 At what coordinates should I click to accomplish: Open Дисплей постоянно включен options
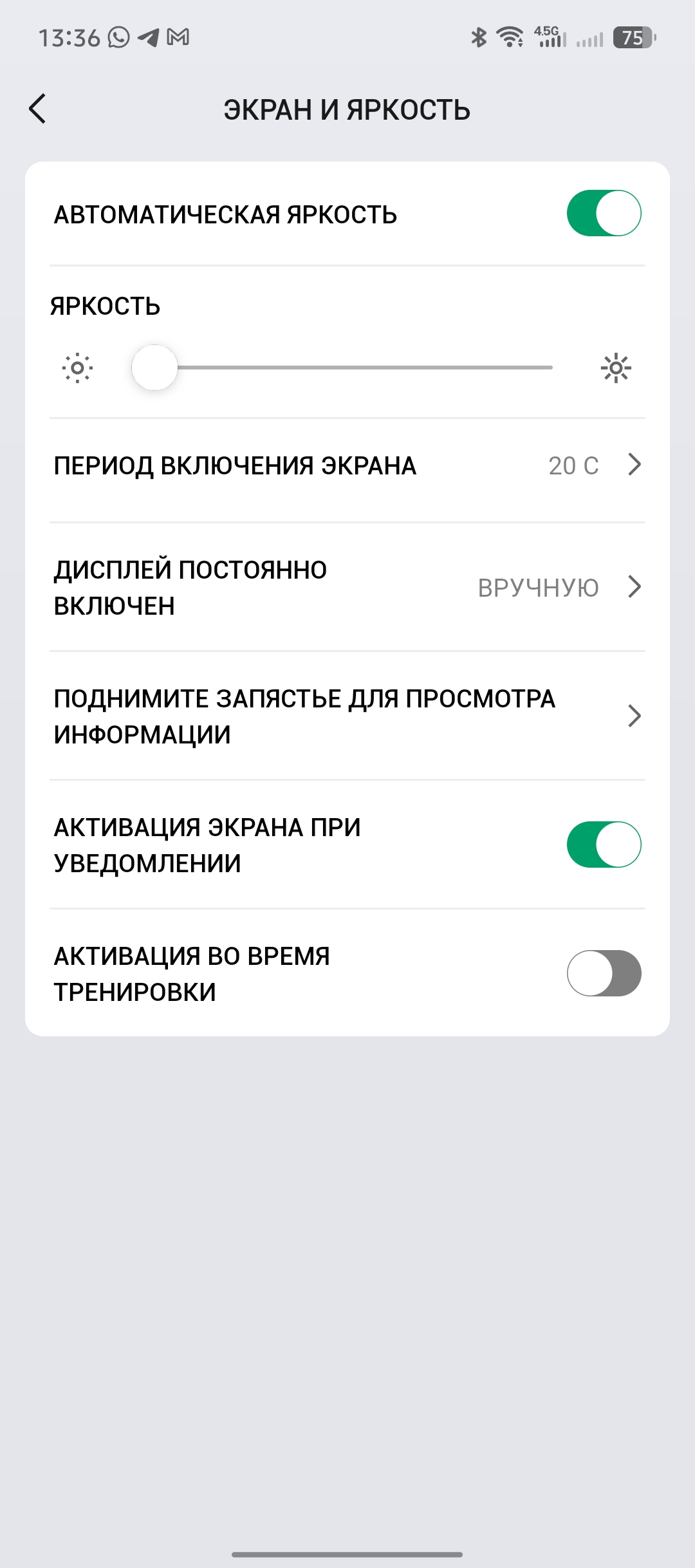[347, 587]
